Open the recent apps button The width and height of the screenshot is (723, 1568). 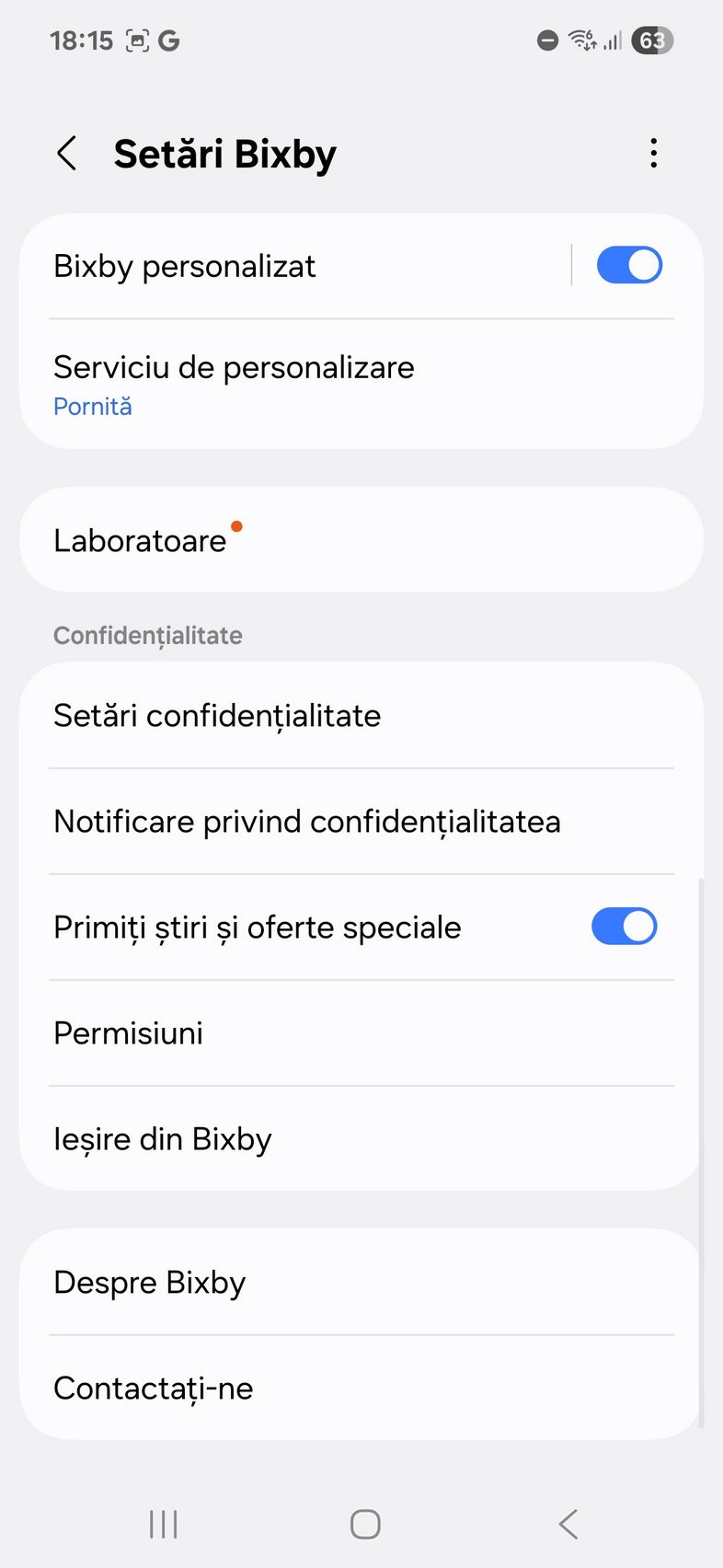pos(164,1524)
